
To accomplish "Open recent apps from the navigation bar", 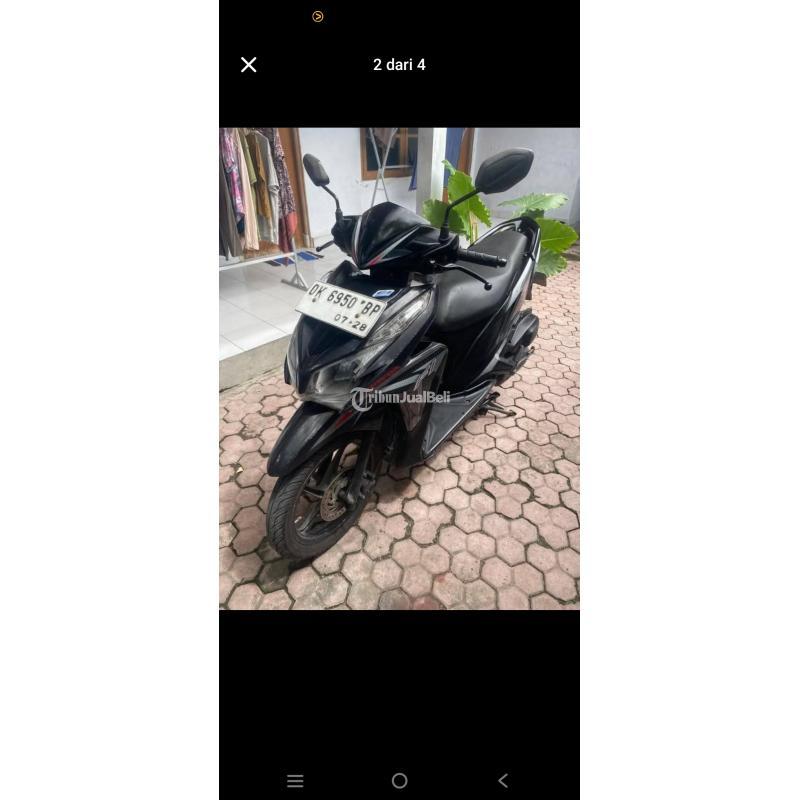I will 295,781.
